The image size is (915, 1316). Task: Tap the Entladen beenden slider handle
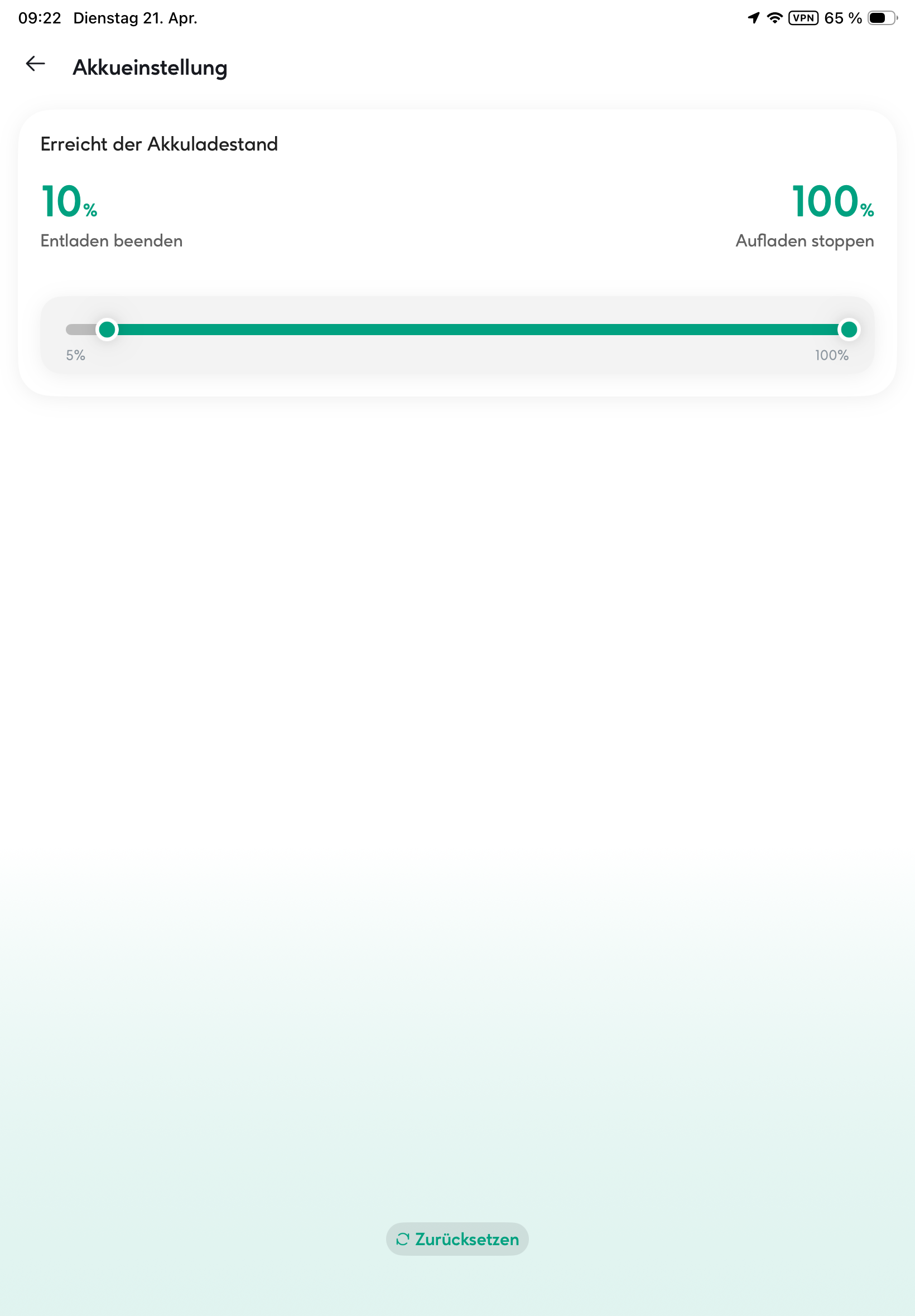point(107,330)
